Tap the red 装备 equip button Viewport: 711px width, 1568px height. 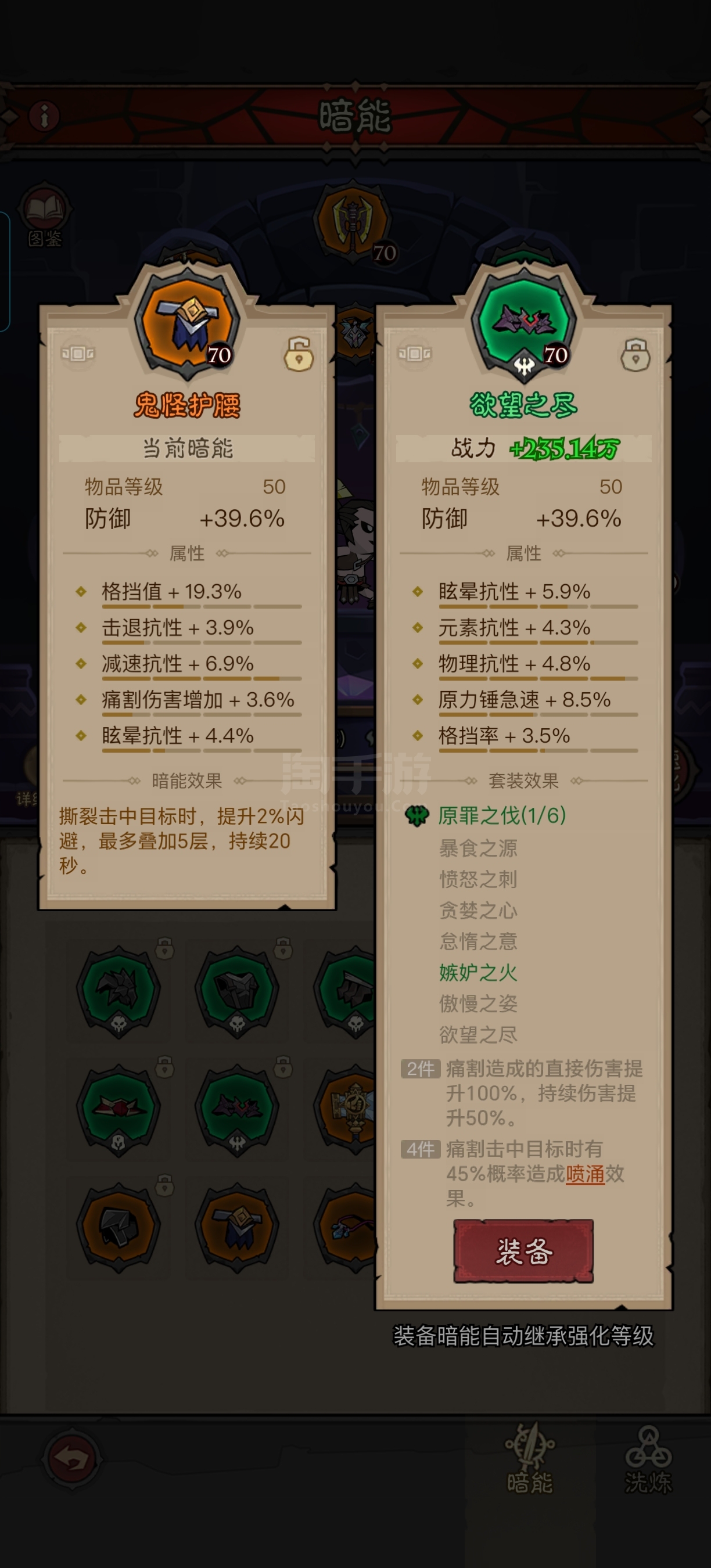coord(523,1251)
